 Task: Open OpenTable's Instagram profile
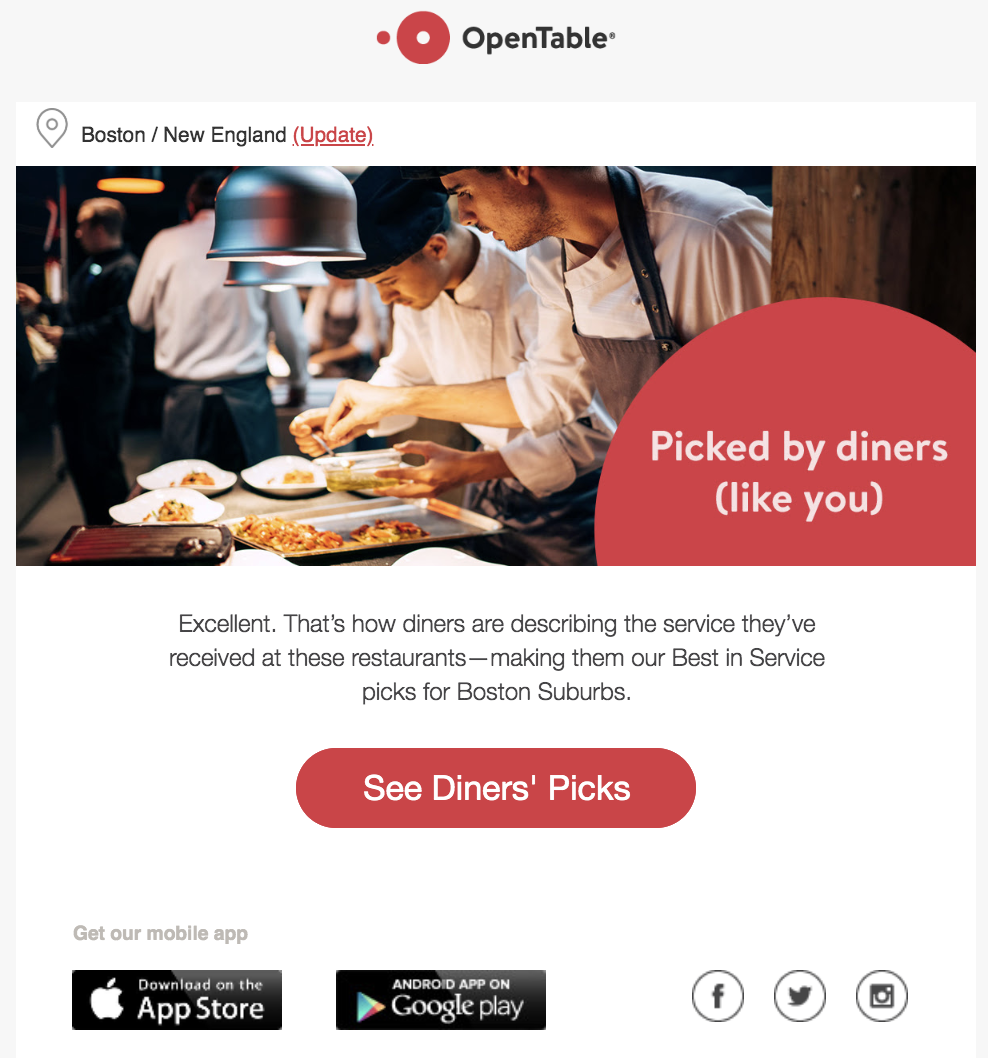click(882, 996)
